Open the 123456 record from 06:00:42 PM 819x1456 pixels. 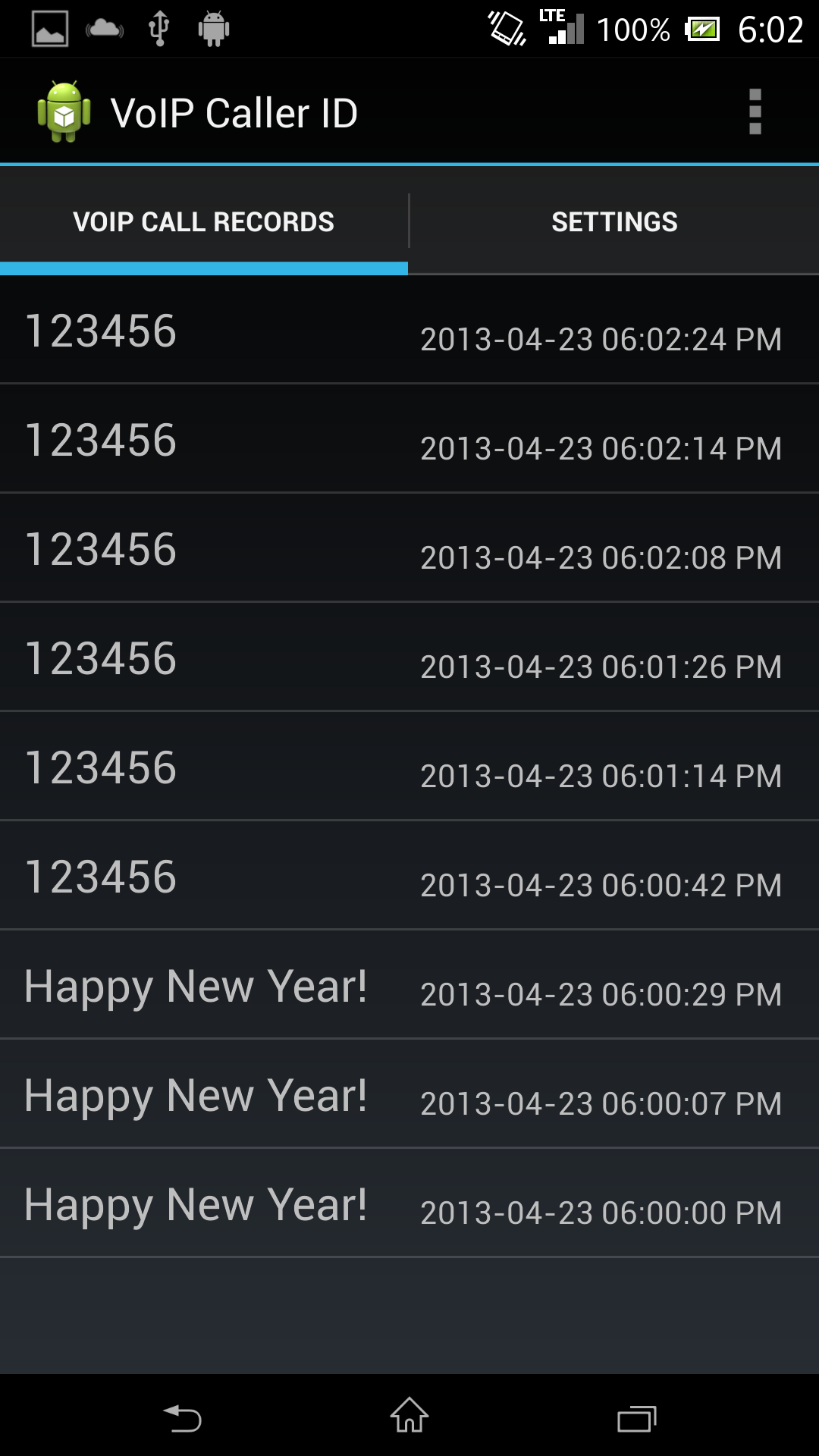[409, 876]
